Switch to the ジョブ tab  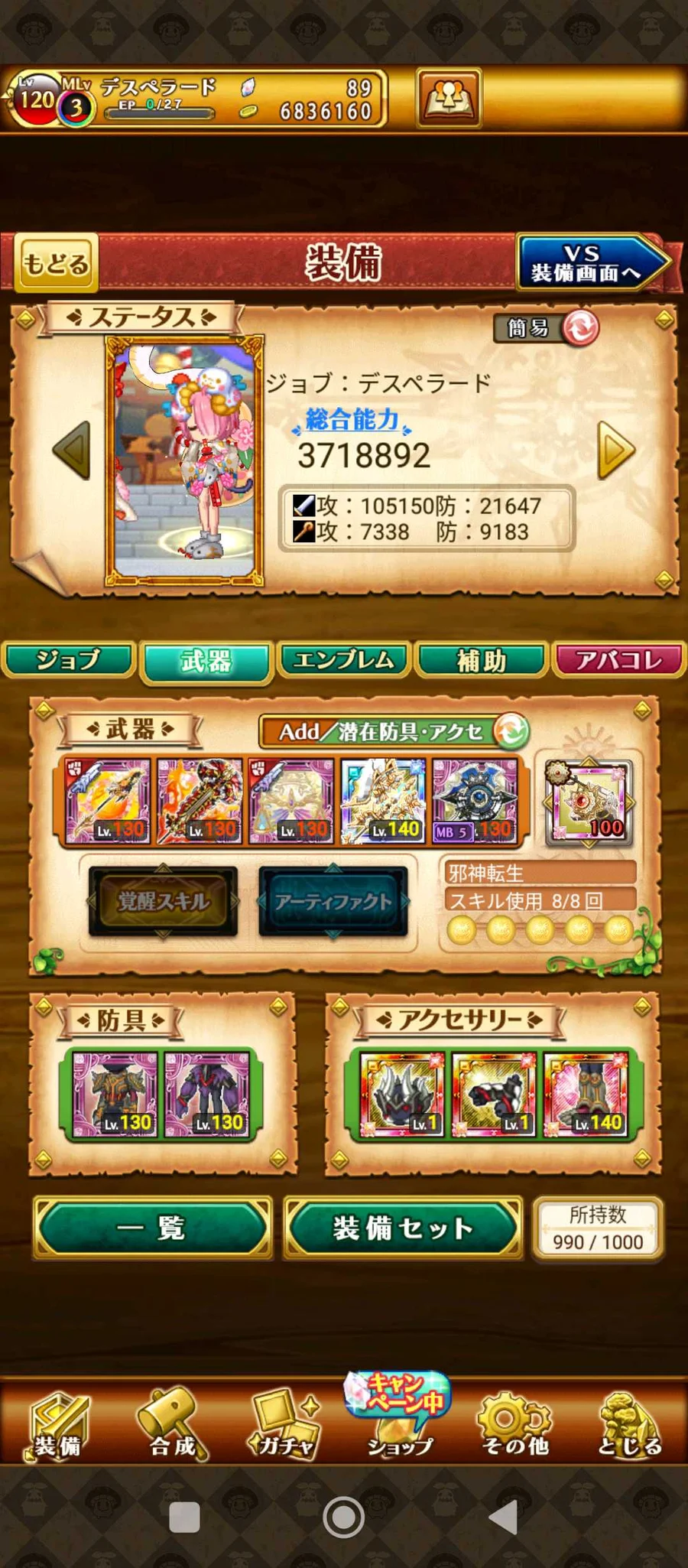(68, 660)
